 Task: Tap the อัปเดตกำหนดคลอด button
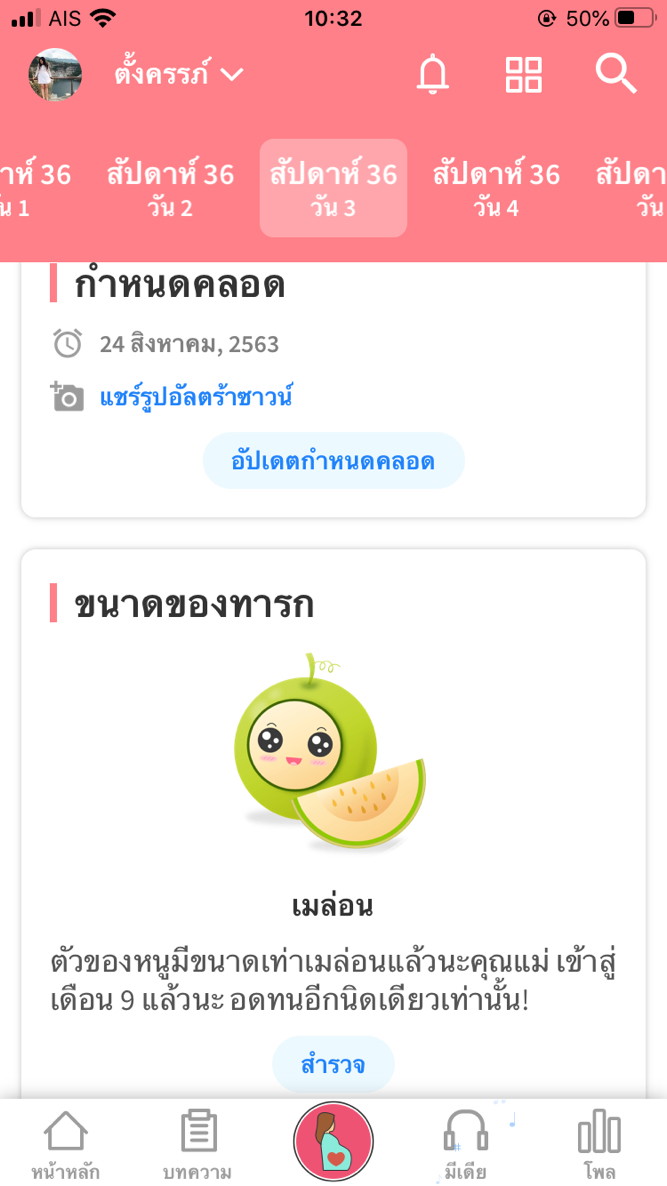pos(333,461)
